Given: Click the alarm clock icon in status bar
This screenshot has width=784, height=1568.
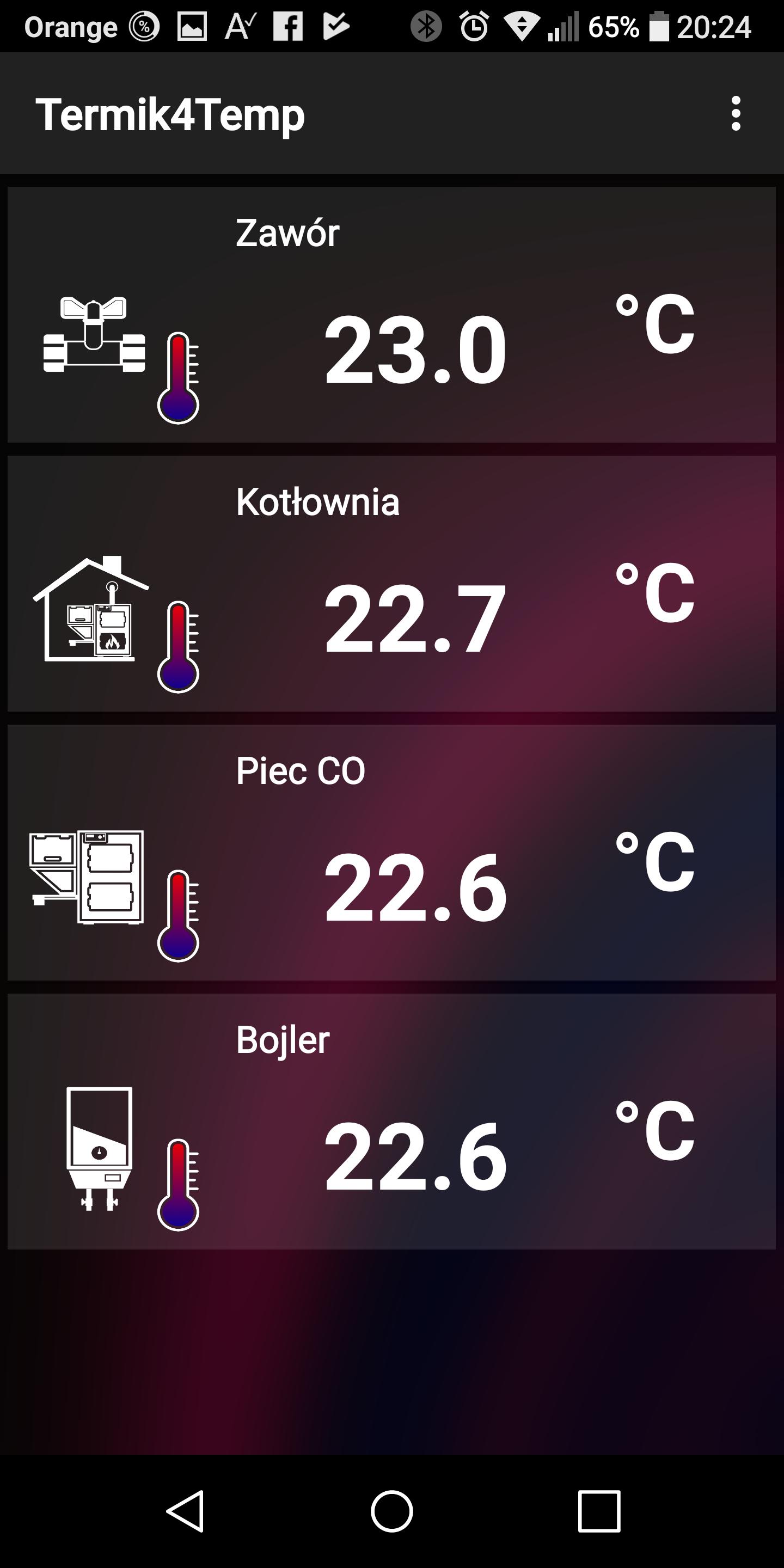Looking at the screenshot, I should tap(475, 26).
